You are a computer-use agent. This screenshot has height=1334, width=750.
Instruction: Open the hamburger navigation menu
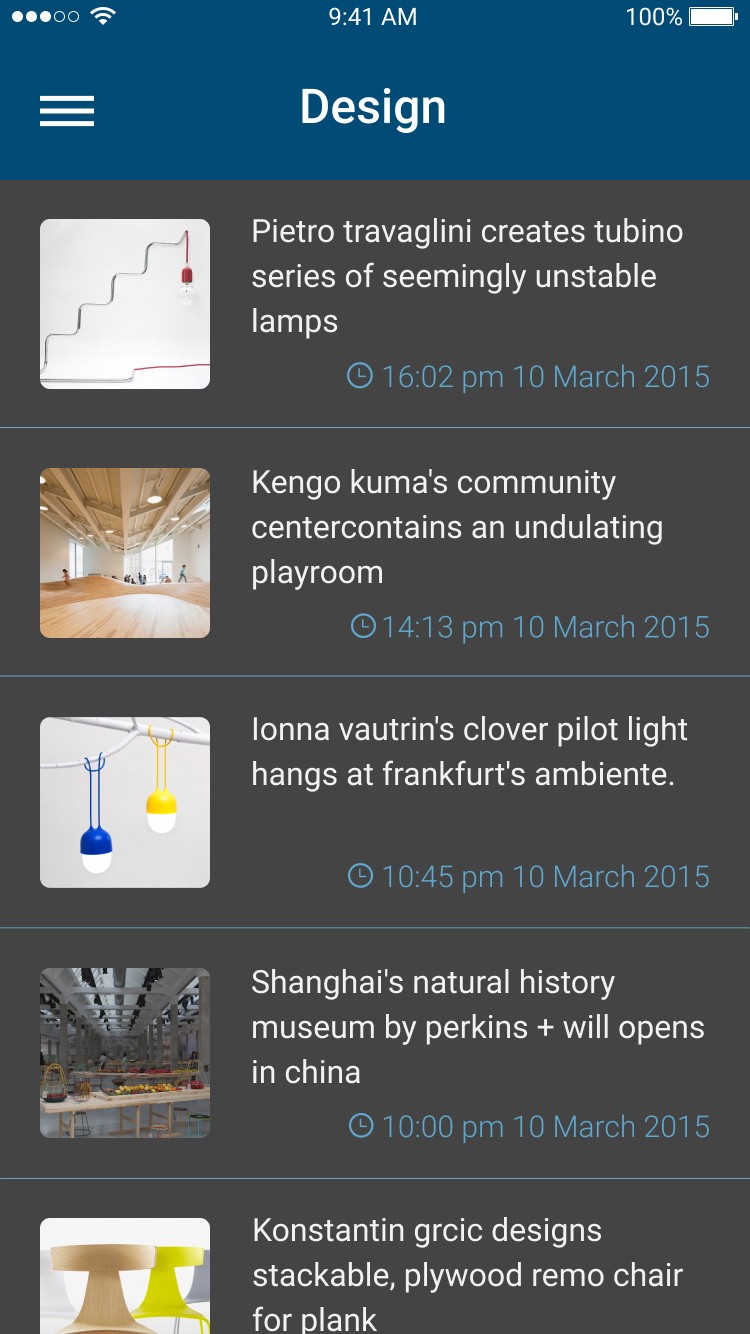tap(67, 110)
